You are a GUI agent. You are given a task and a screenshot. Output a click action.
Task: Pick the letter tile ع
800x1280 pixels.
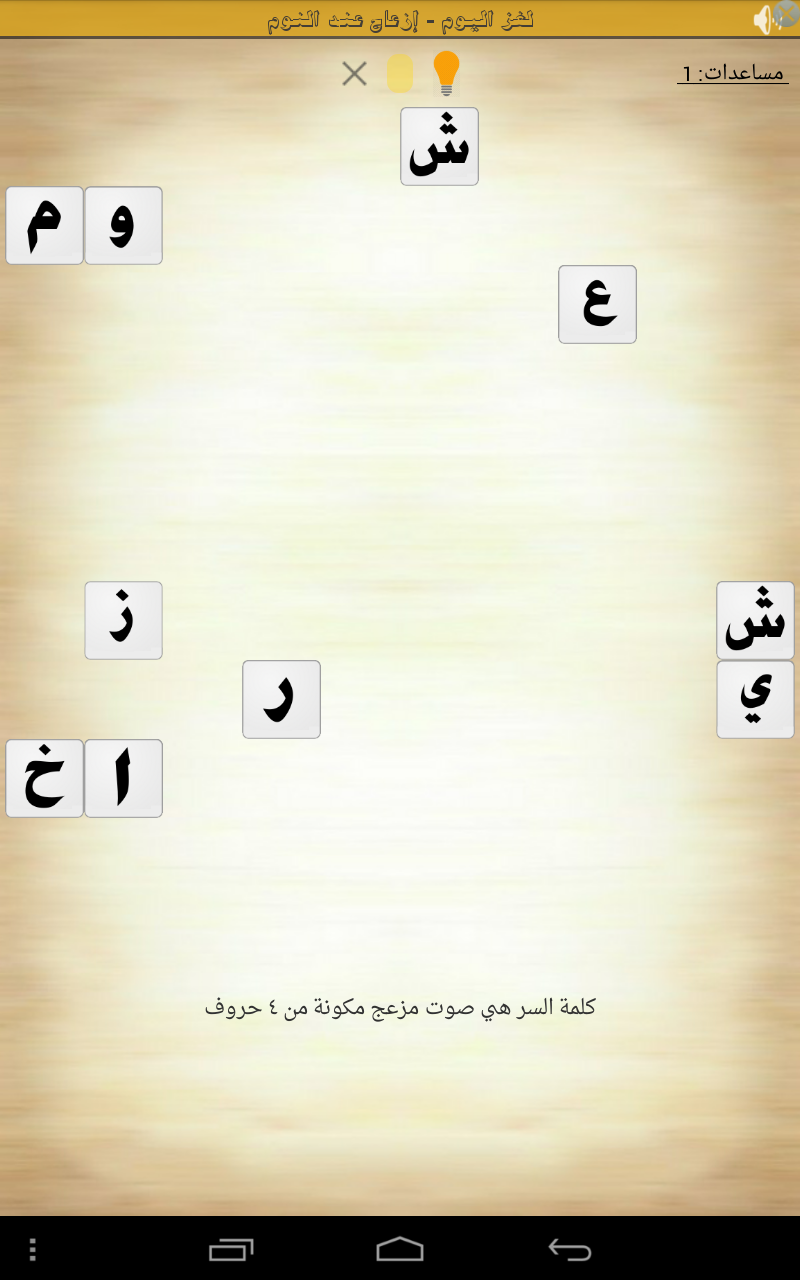click(x=597, y=304)
